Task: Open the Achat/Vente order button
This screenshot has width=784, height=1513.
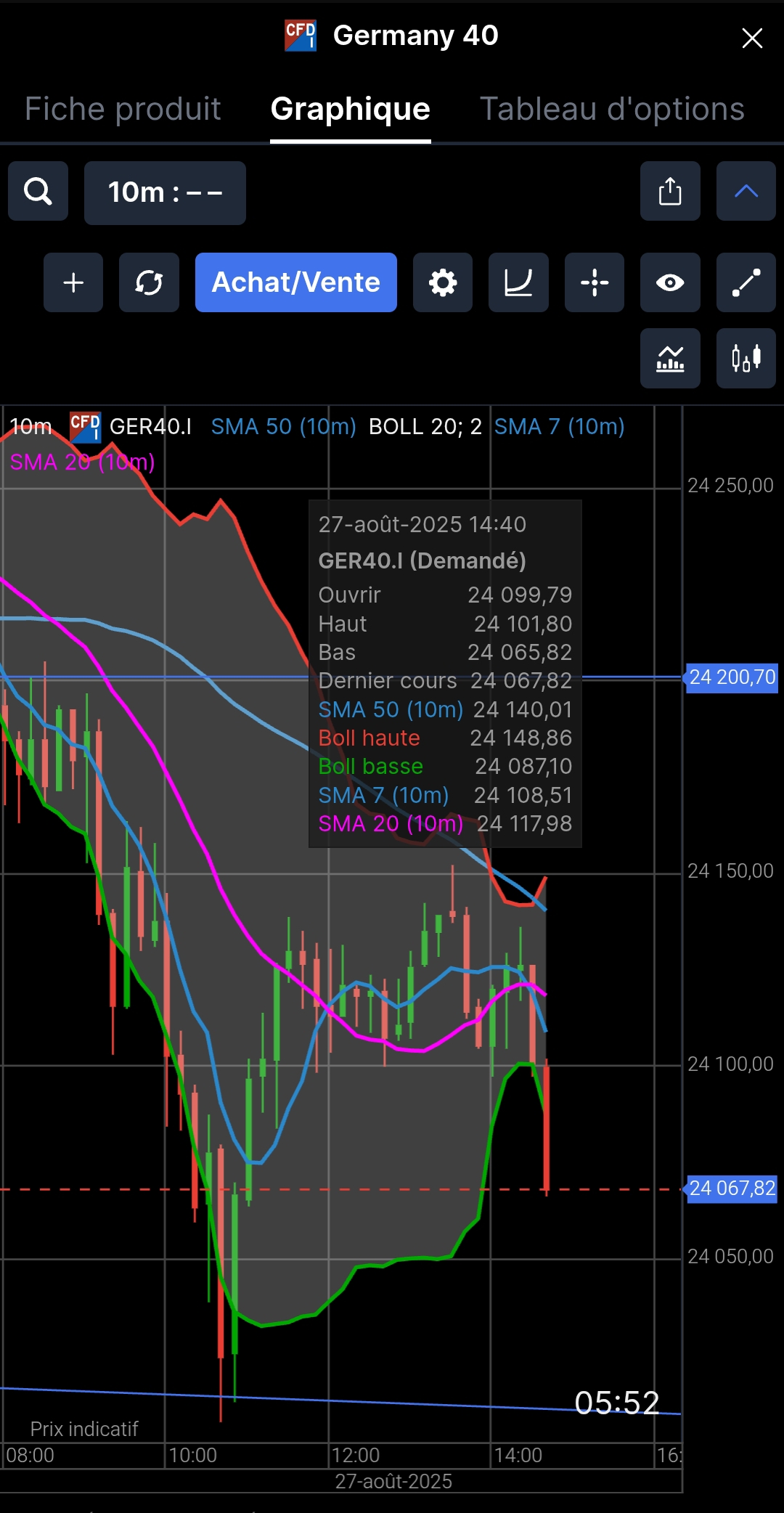Action: [x=295, y=282]
